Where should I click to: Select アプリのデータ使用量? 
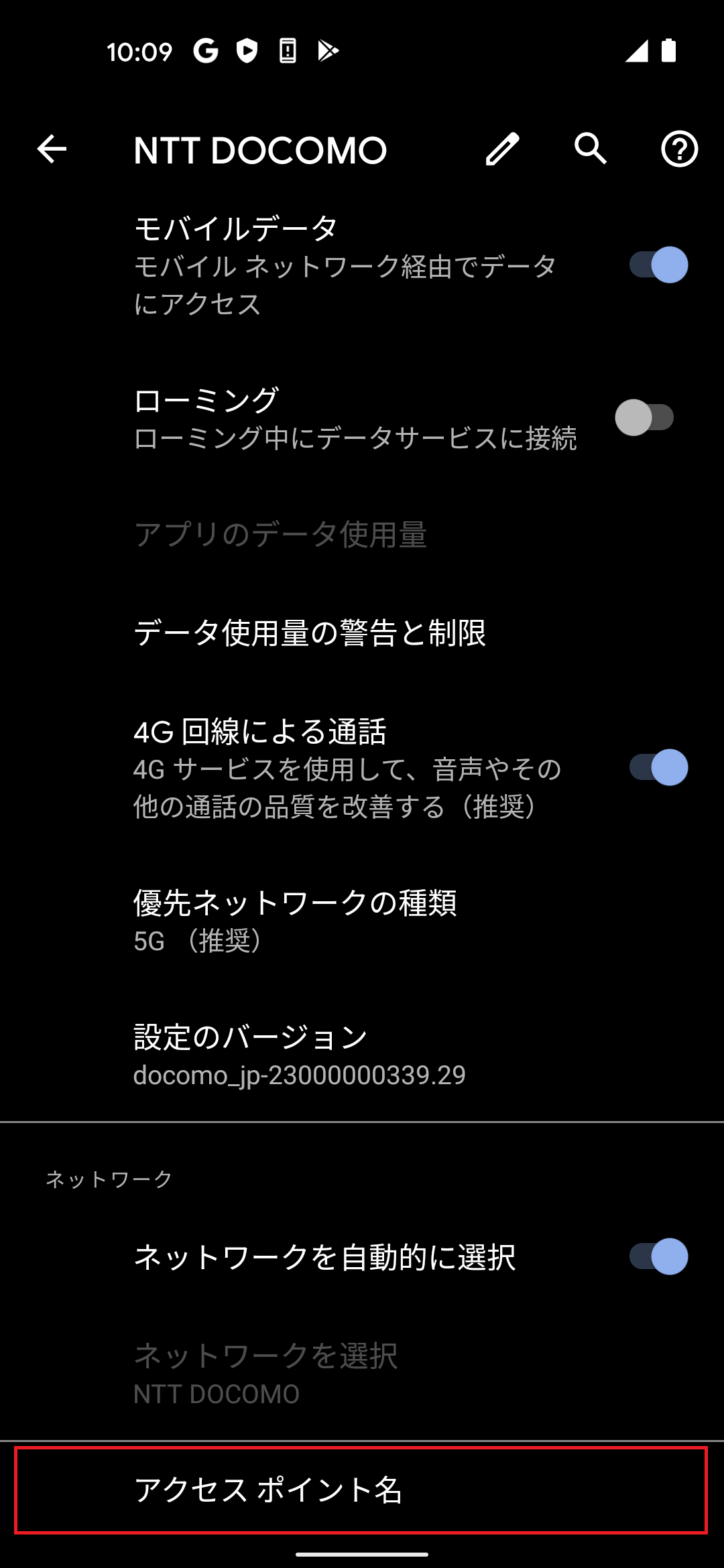[282, 534]
